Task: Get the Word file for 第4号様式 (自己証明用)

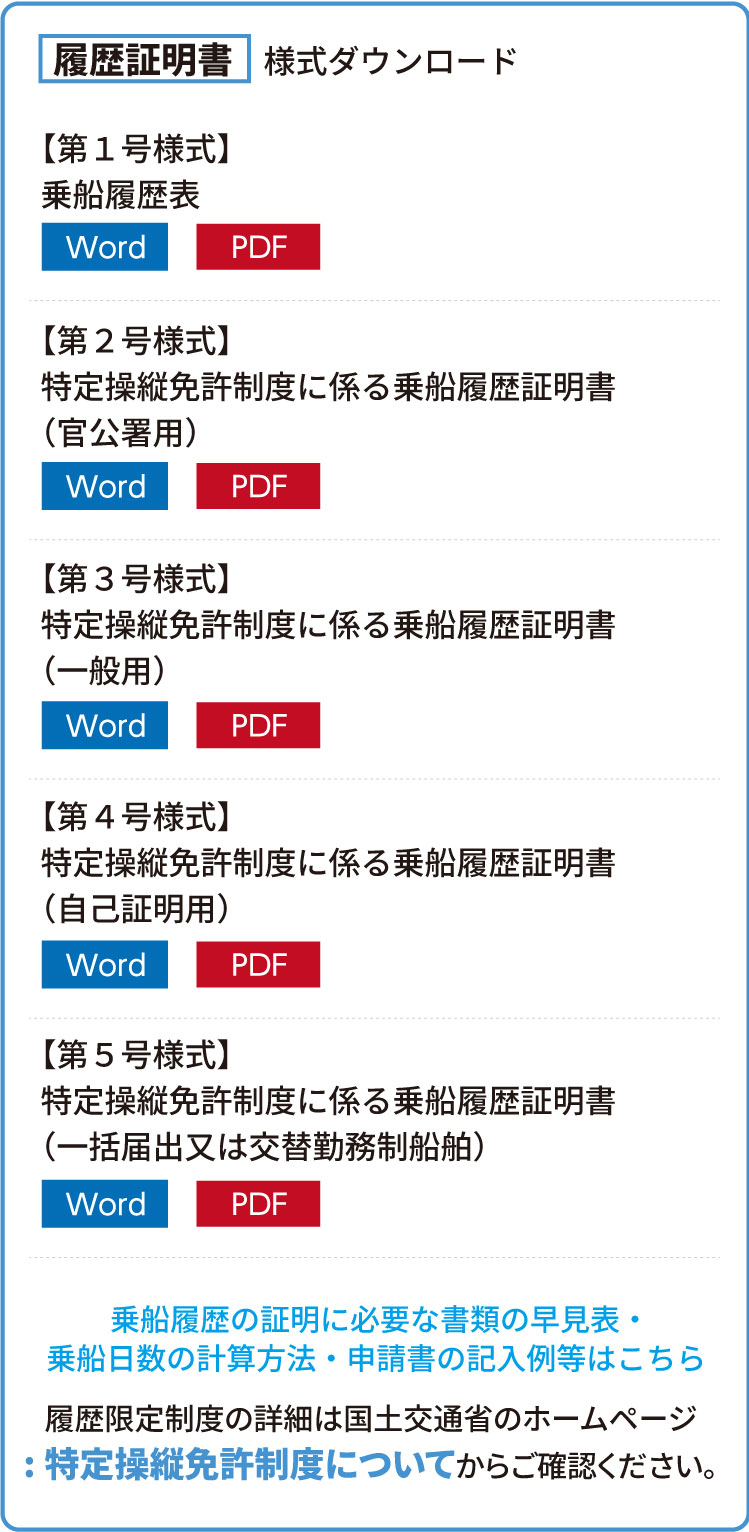Action: click(x=105, y=965)
